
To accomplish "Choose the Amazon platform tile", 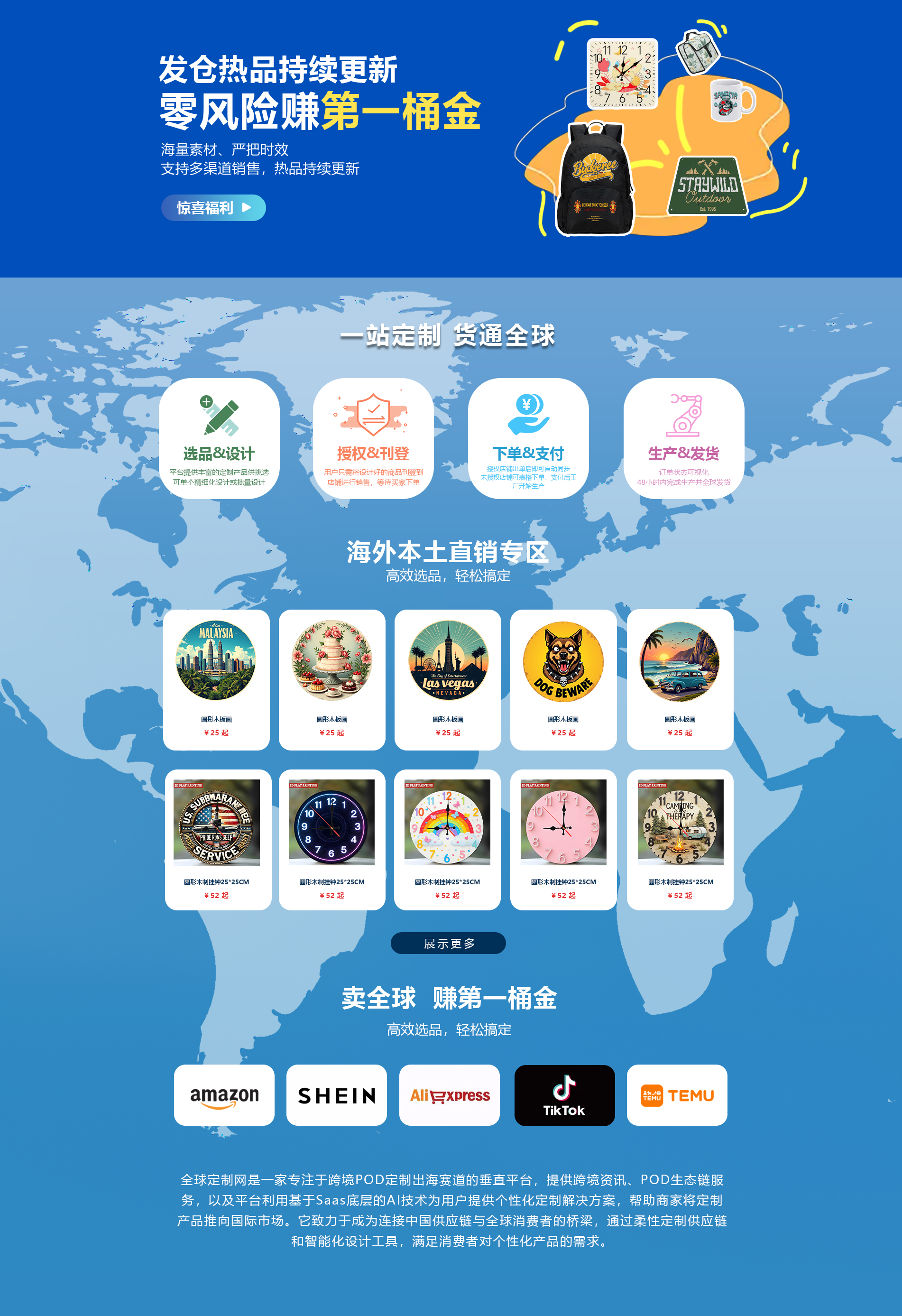I will point(224,1094).
